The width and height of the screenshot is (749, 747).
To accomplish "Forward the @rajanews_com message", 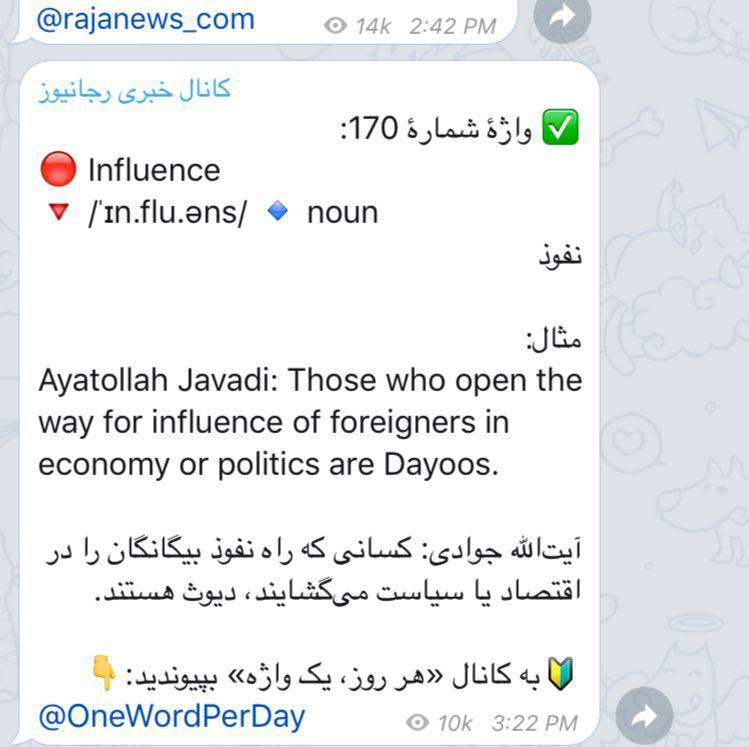I will pyautogui.click(x=562, y=14).
